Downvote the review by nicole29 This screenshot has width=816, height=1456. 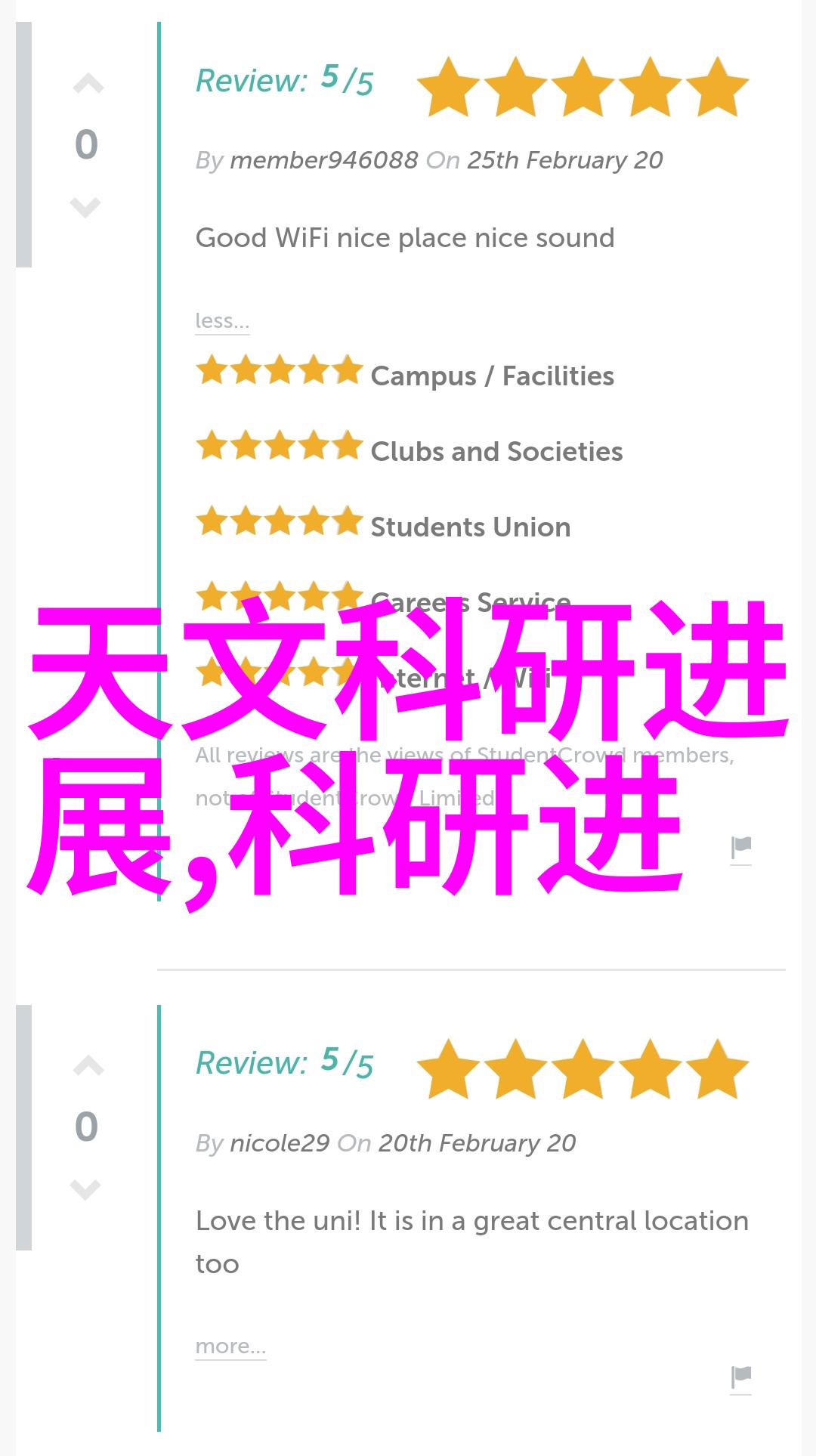pos(85,1189)
